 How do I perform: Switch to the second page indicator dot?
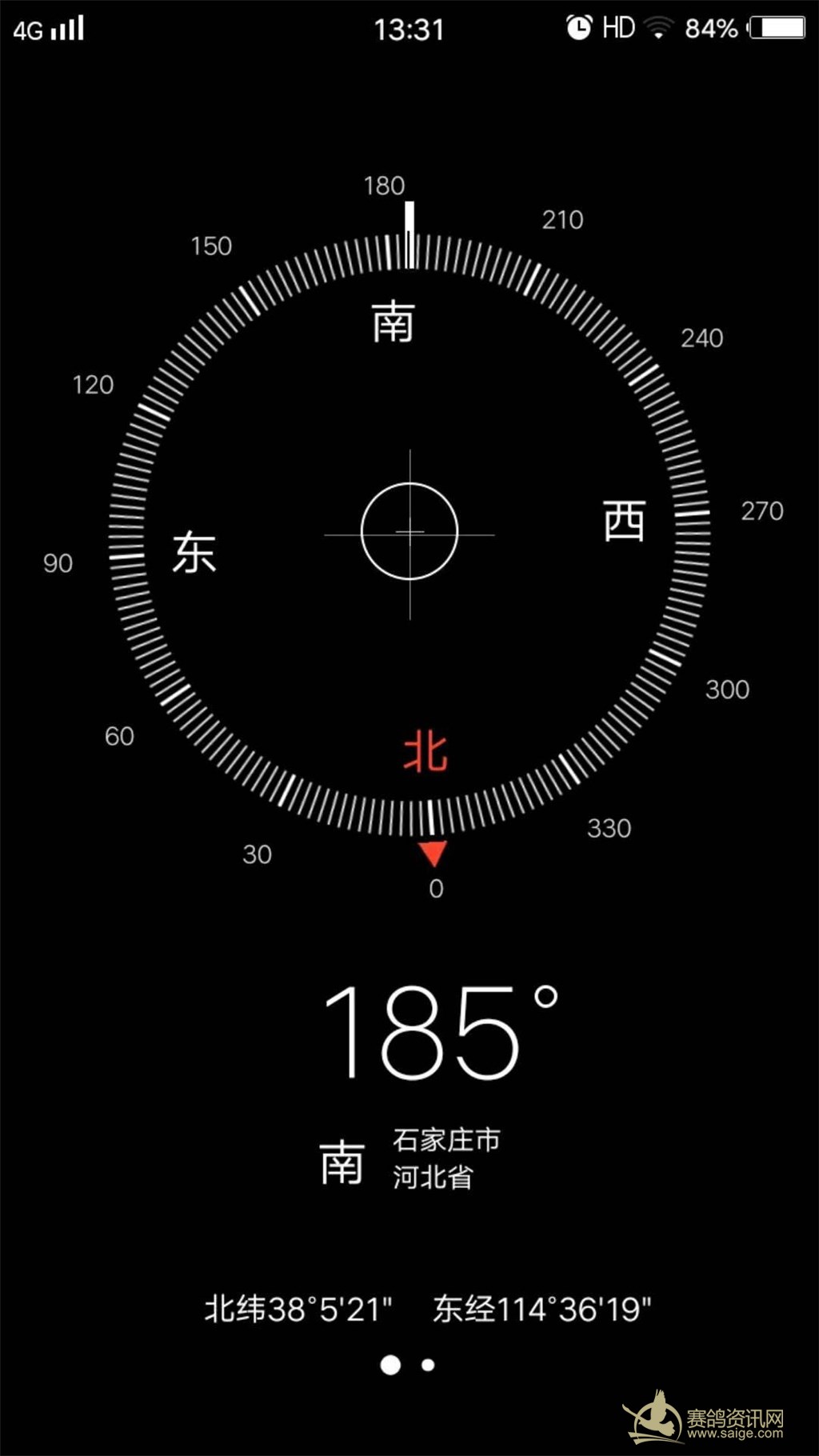coord(429,1366)
